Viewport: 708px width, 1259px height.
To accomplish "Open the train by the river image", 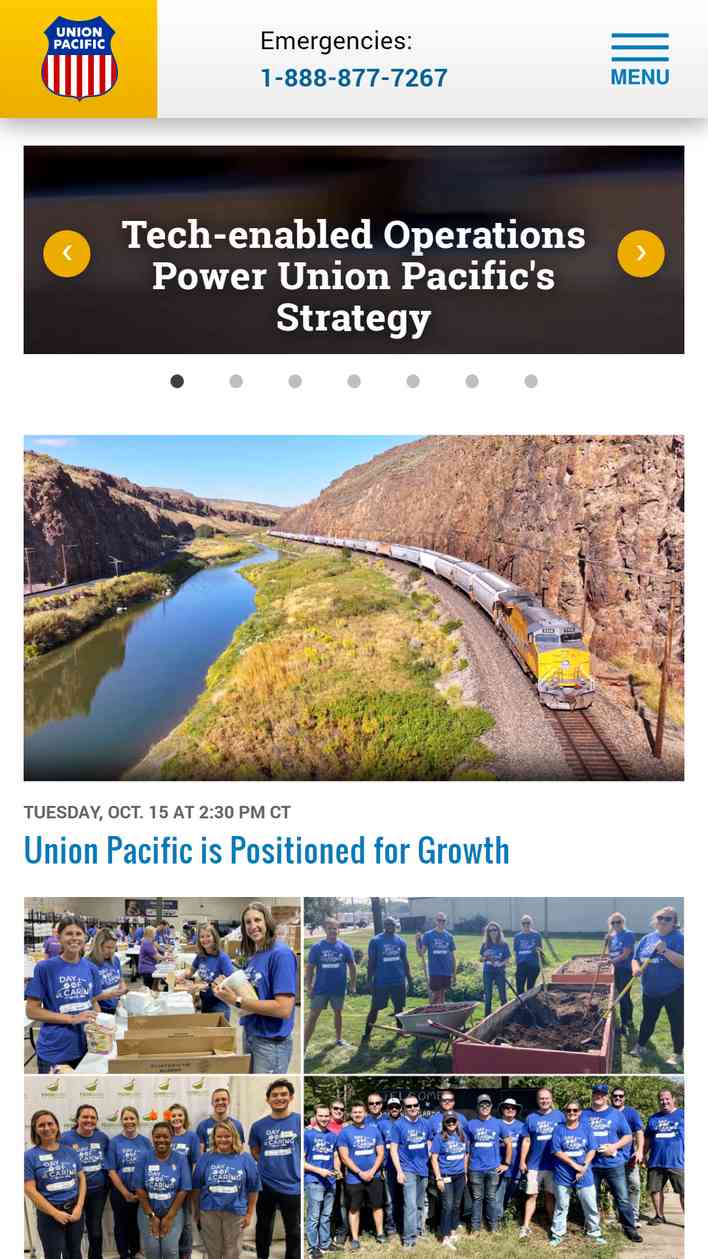I will click(x=354, y=608).
